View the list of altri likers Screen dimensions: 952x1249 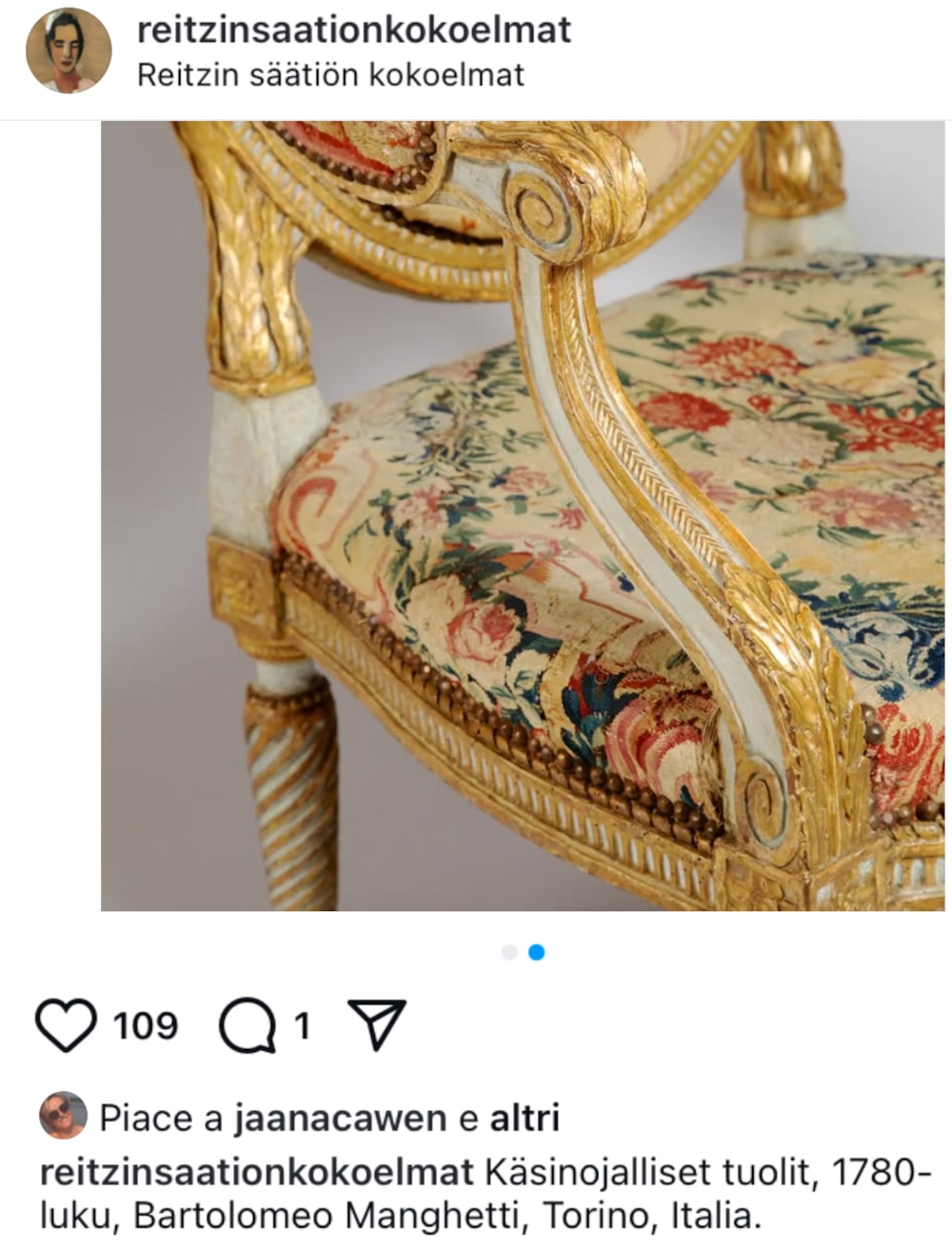[x=525, y=1118]
